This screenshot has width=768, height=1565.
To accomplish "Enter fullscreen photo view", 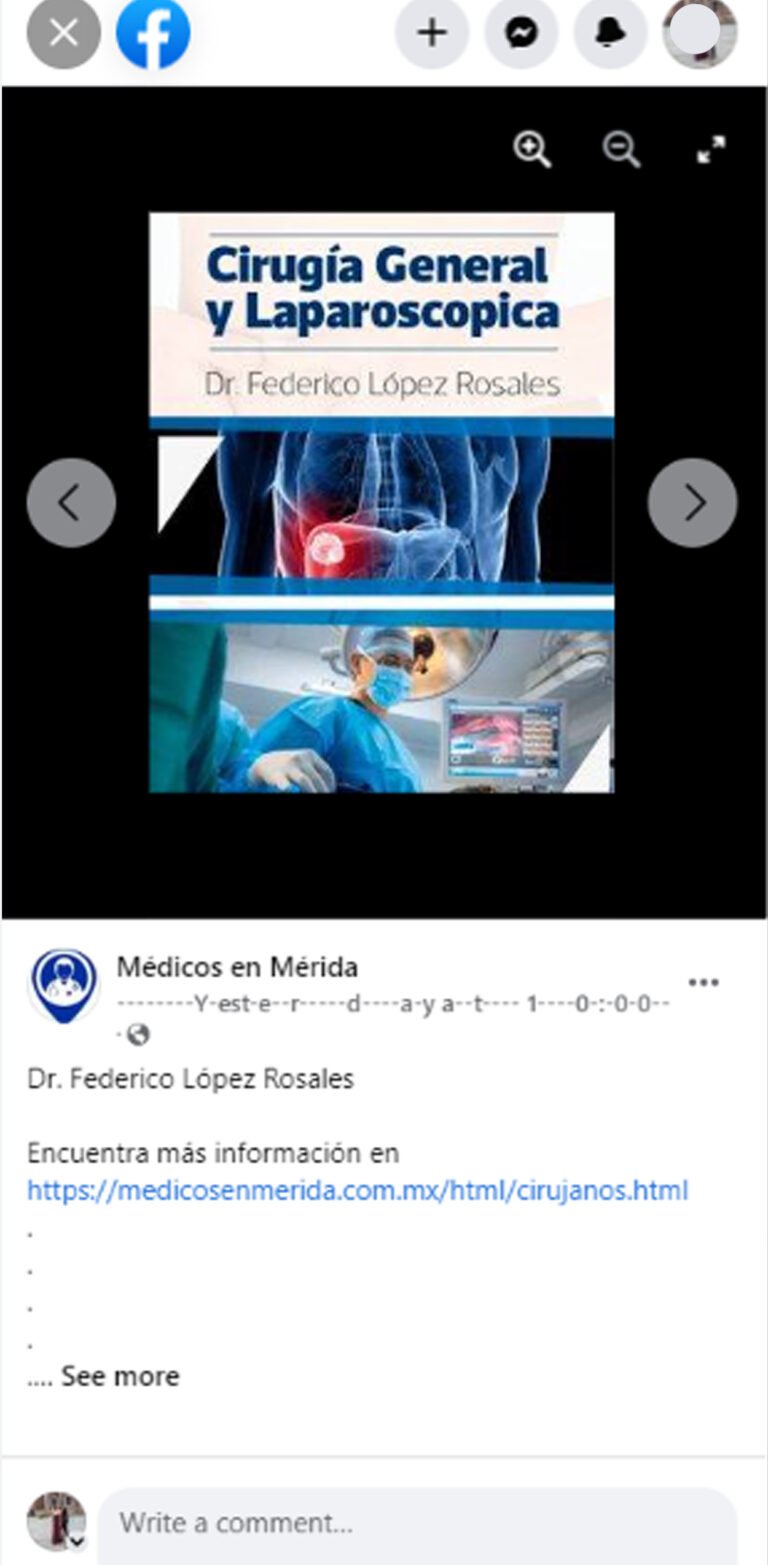I will (710, 150).
